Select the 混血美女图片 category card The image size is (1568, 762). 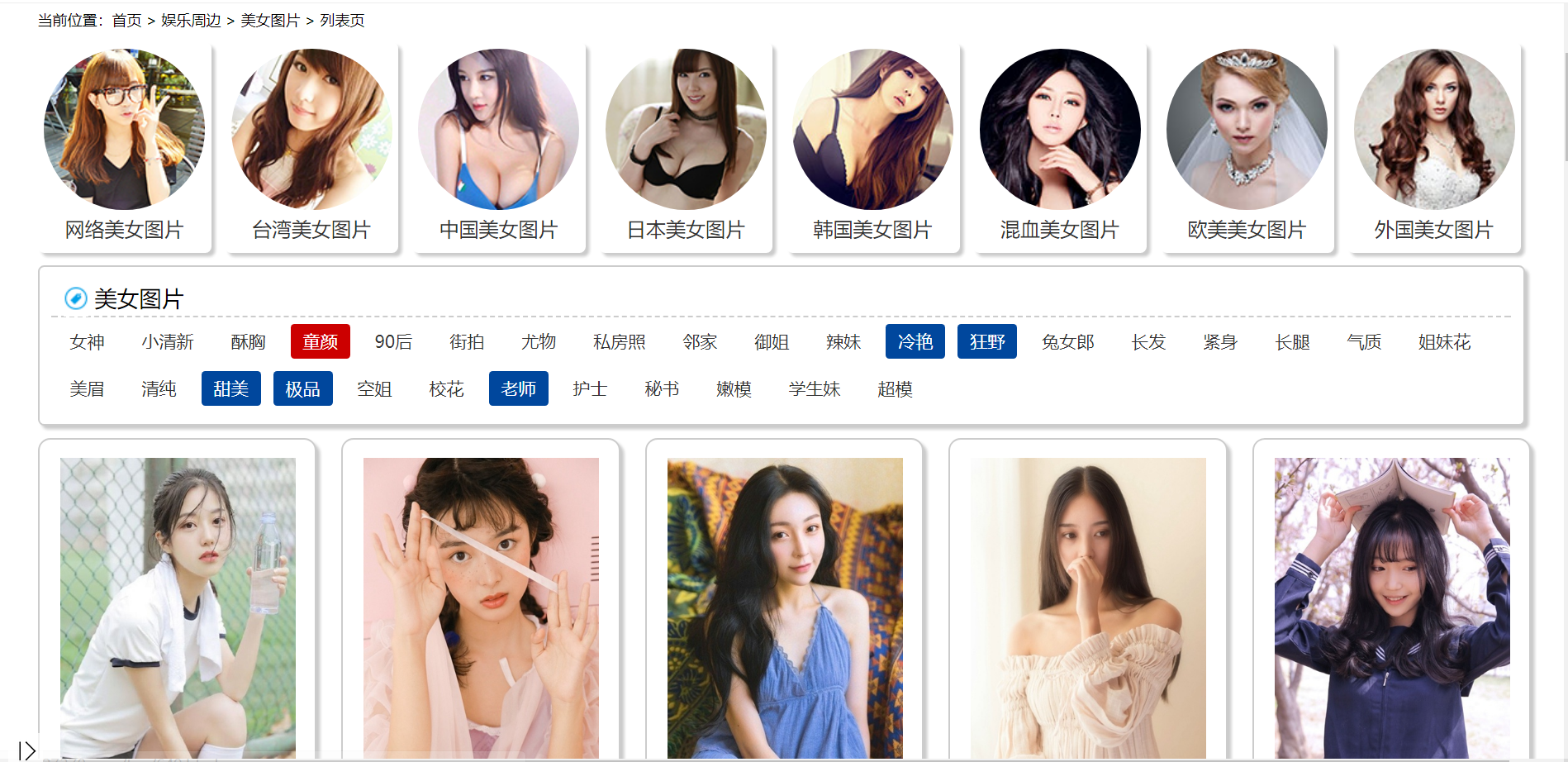tap(1060, 149)
